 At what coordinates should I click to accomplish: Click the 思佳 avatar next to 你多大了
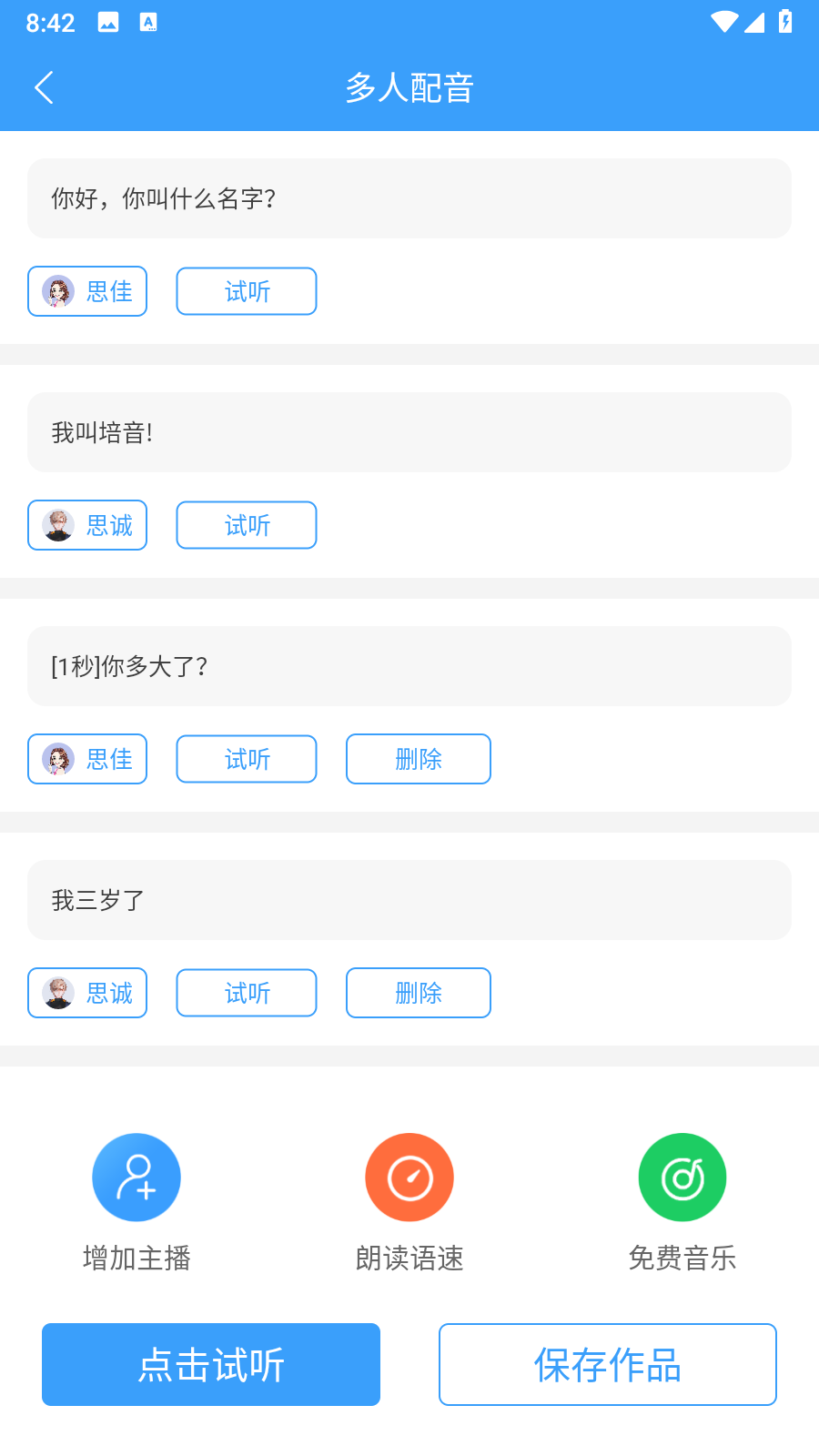61,759
